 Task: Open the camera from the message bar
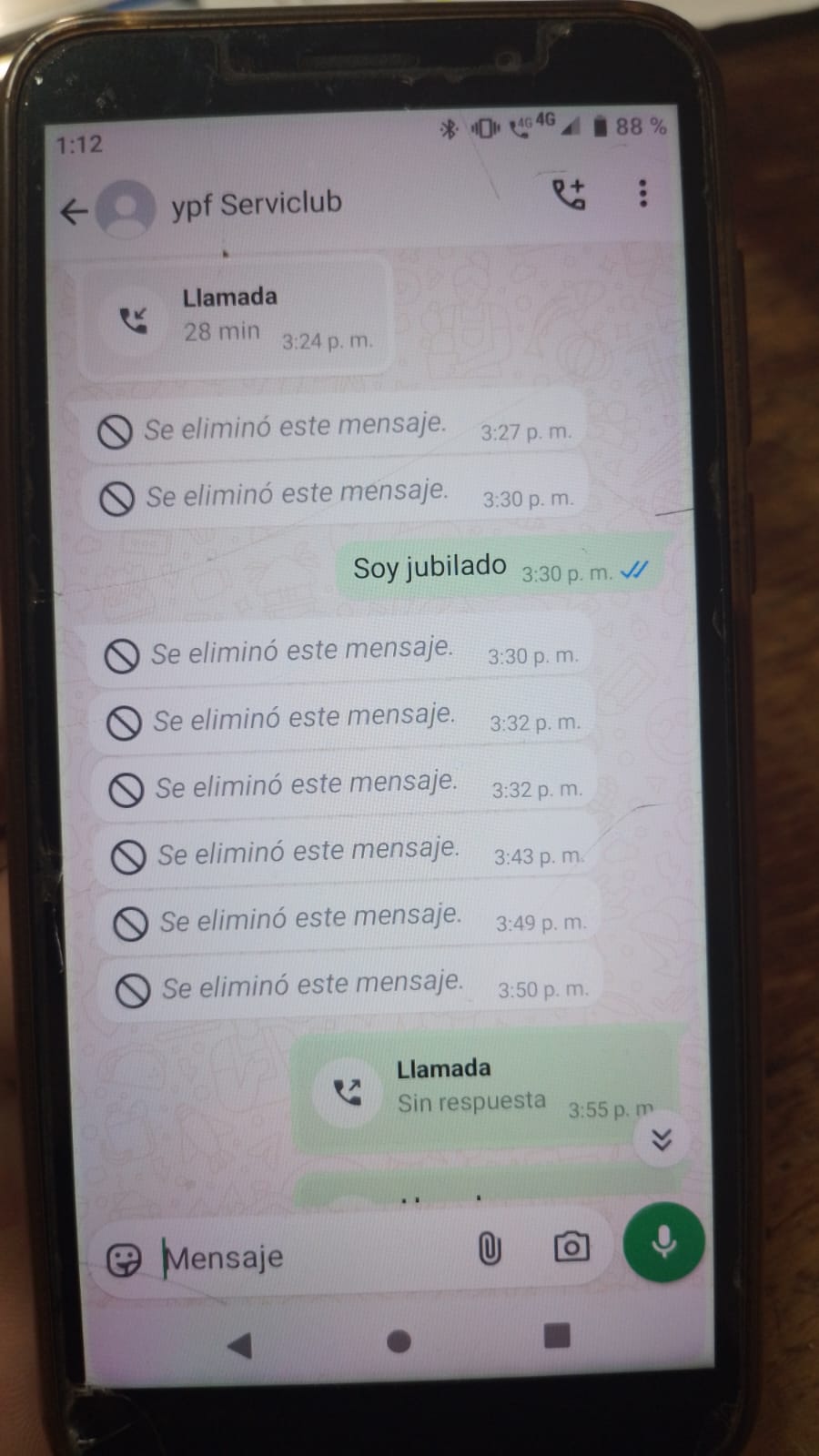571,1247
